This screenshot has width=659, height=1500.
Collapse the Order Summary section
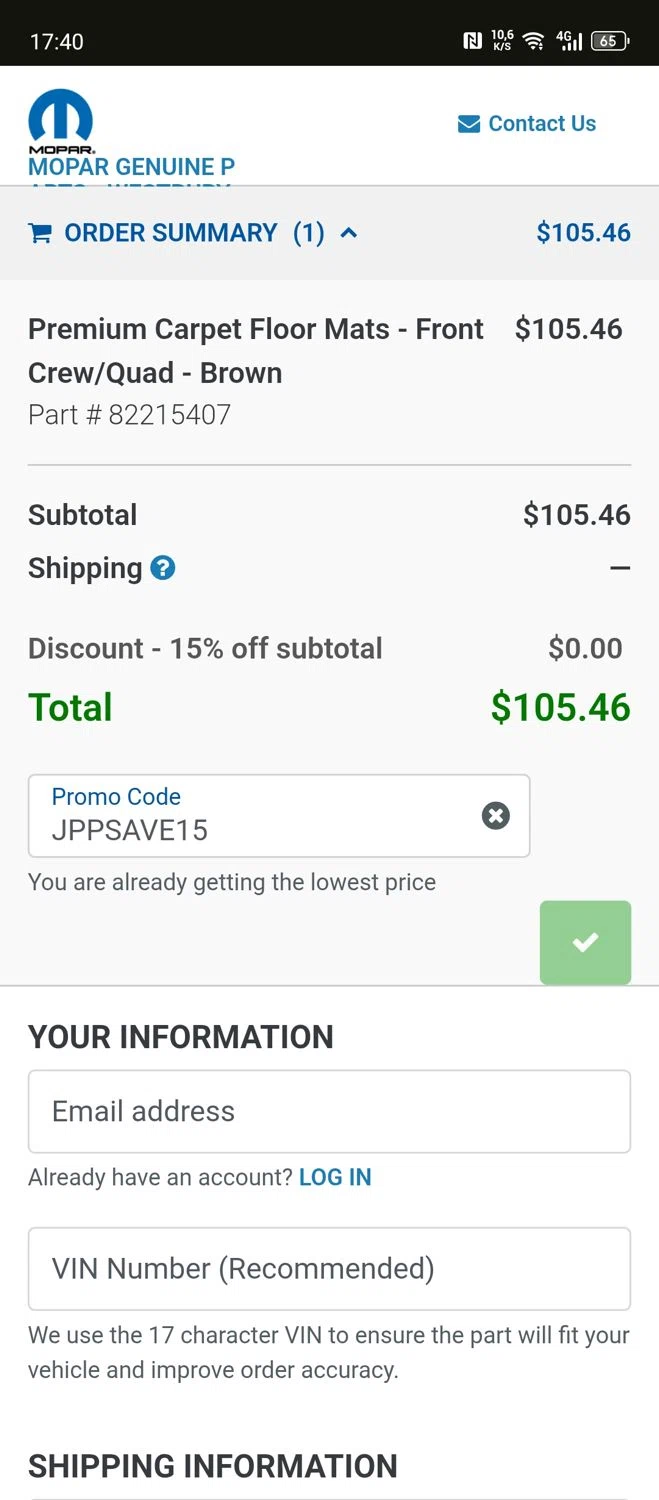[194, 233]
